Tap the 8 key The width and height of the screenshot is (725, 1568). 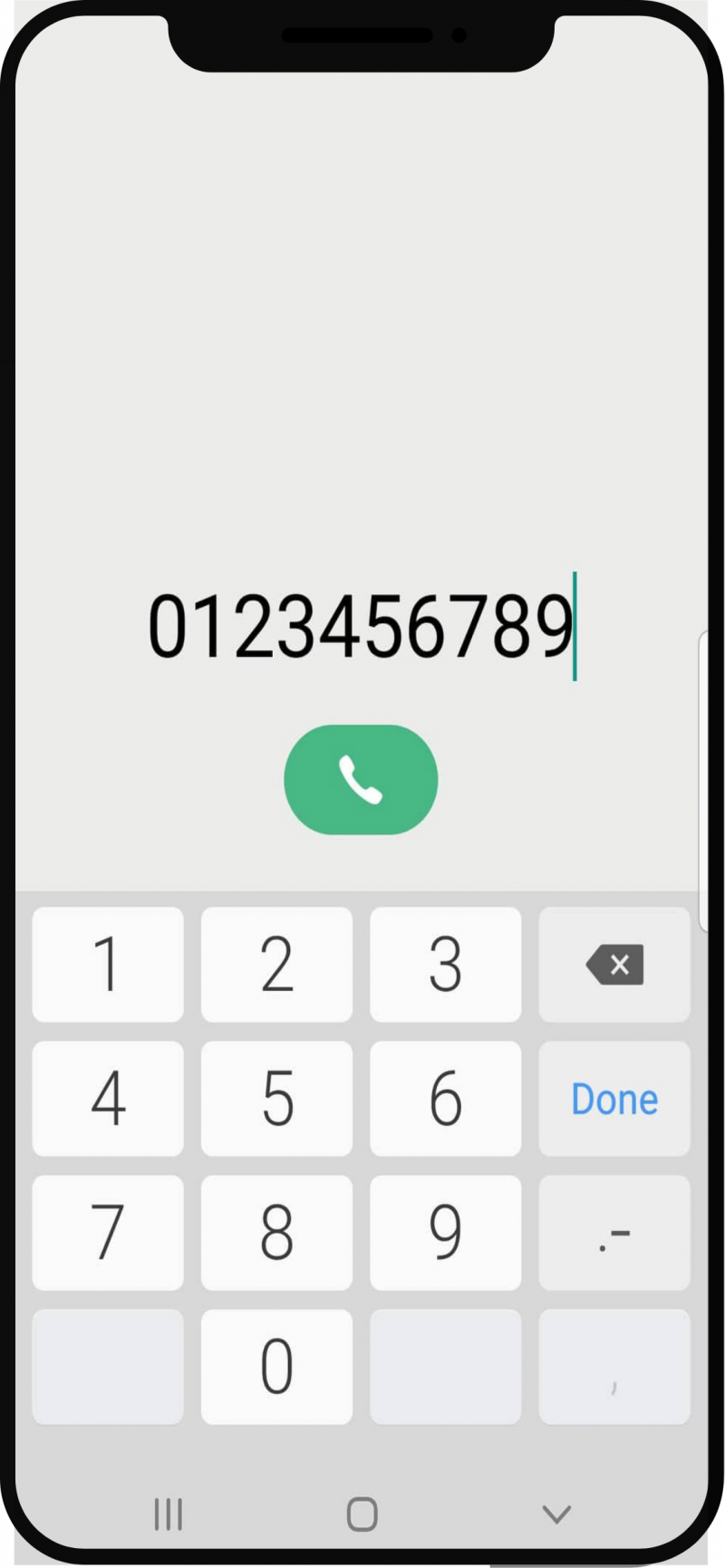(276, 1232)
